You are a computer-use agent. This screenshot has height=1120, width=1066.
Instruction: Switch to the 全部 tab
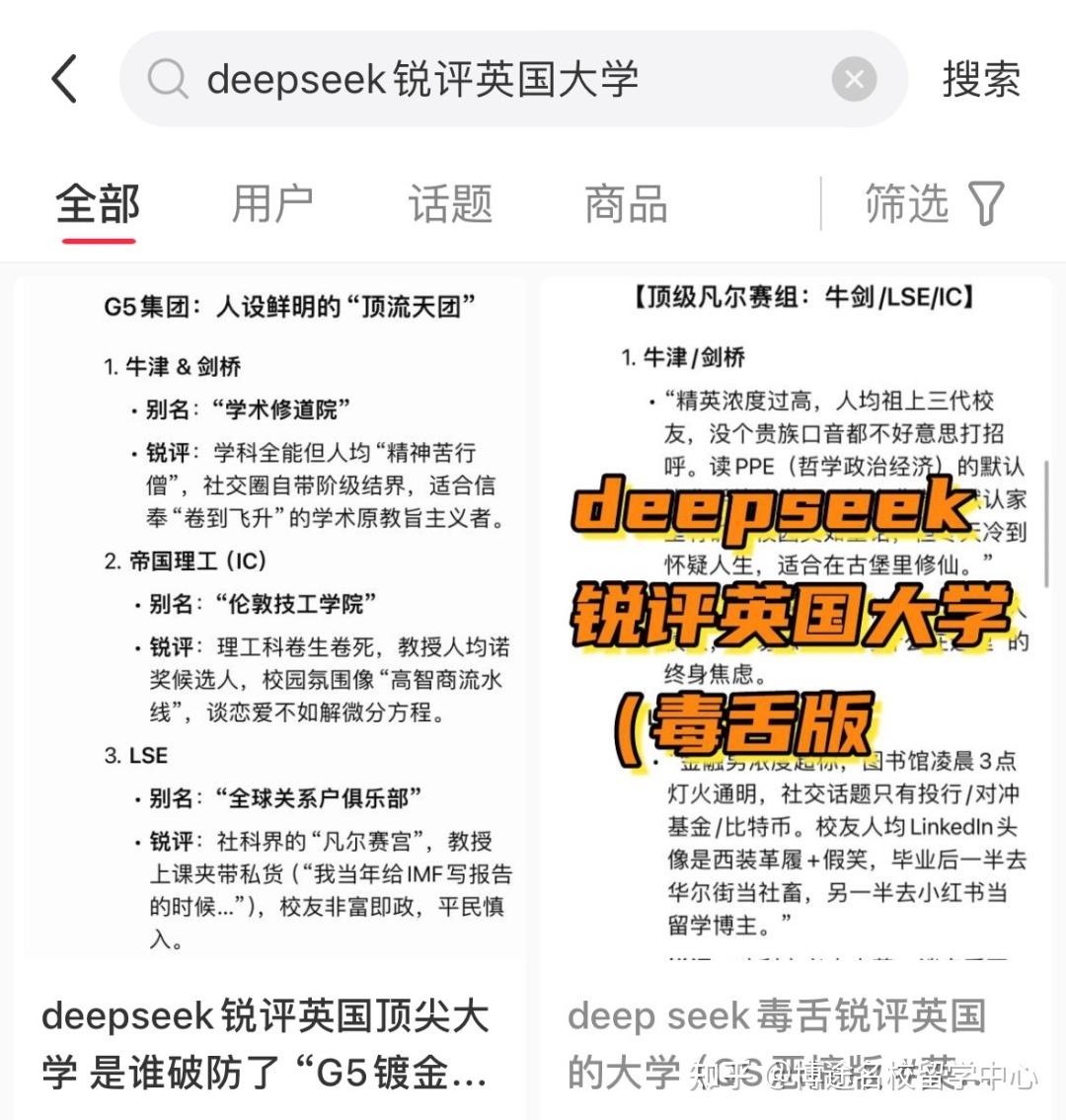coord(98,204)
